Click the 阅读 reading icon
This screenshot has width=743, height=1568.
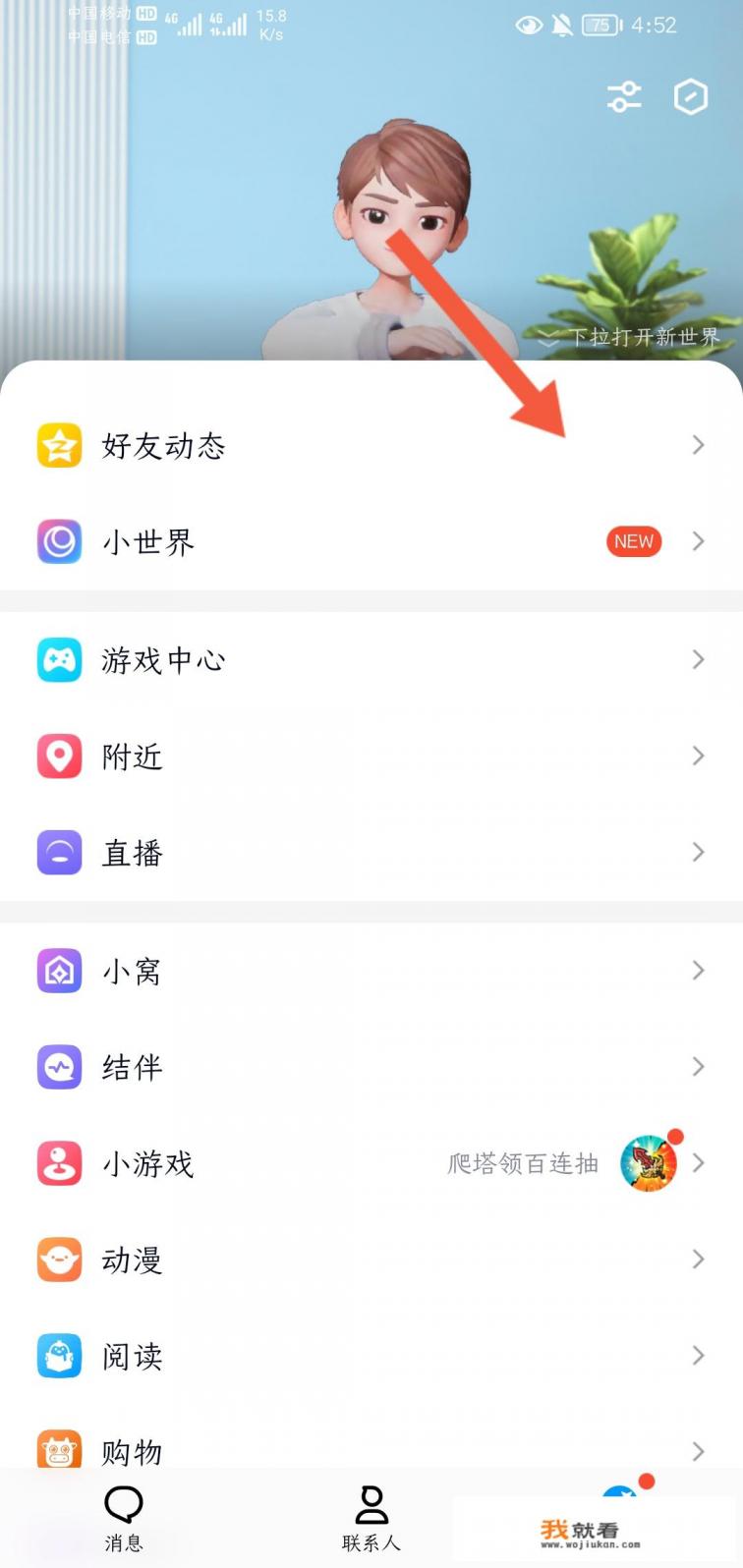tap(59, 1356)
